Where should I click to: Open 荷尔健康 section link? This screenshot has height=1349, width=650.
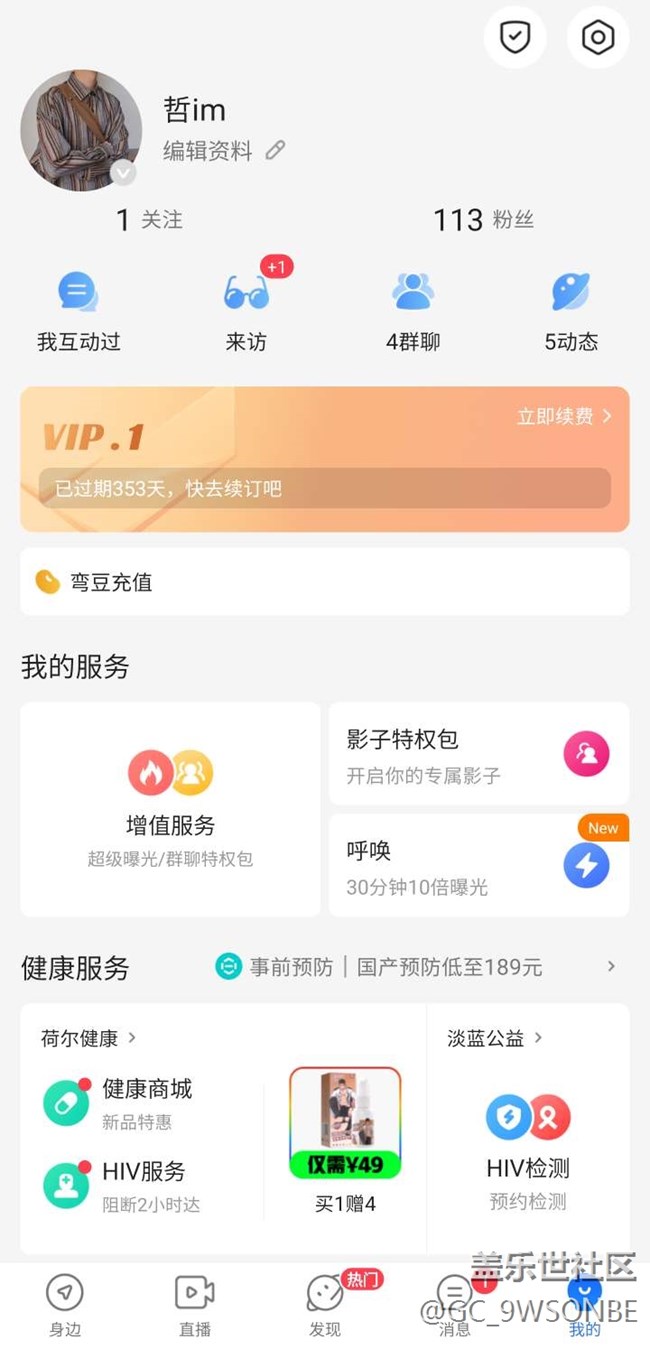click(88, 1038)
